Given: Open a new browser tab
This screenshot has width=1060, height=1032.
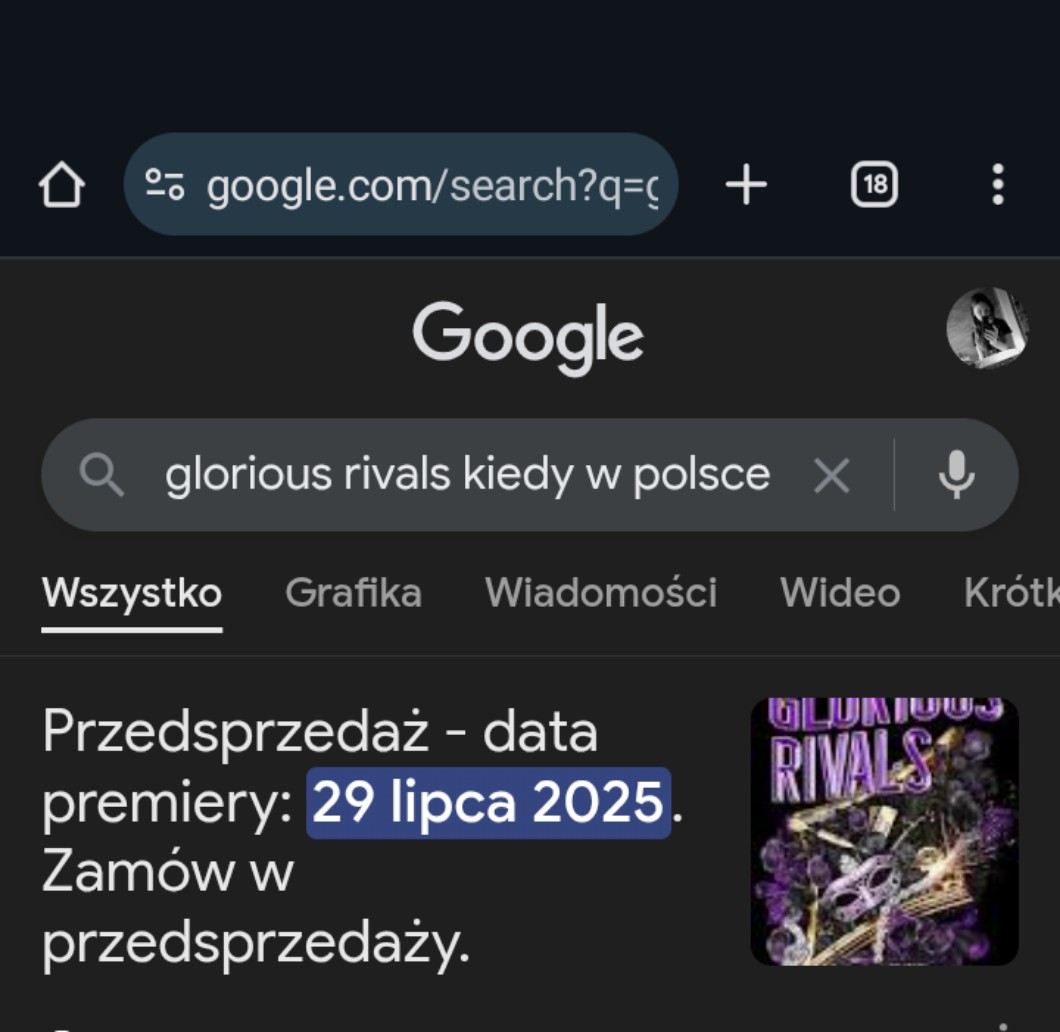Looking at the screenshot, I should [x=745, y=186].
